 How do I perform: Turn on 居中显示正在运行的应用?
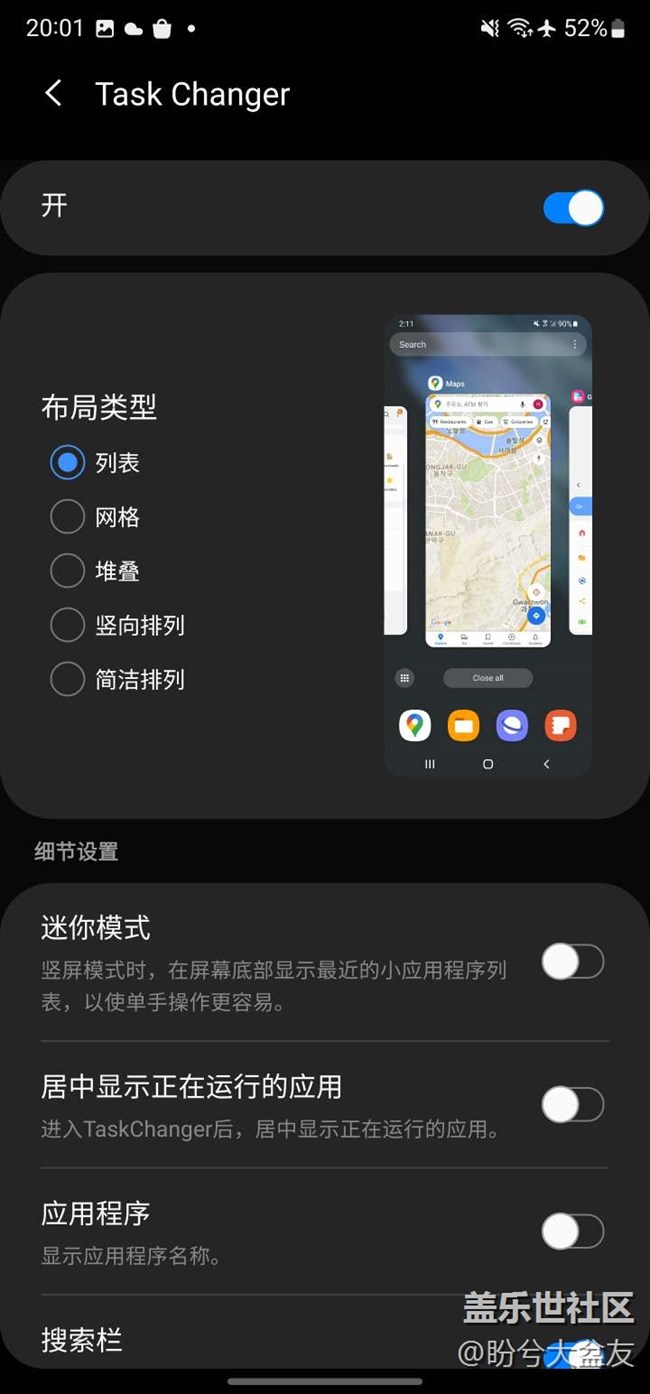pyautogui.click(x=573, y=1105)
